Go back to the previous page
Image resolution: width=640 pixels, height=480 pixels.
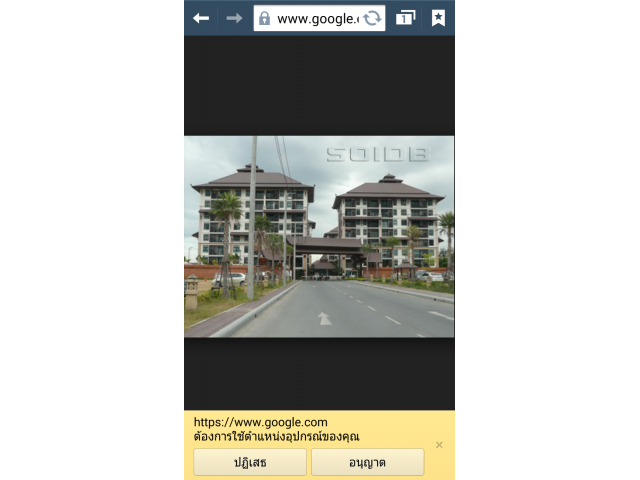click(201, 18)
